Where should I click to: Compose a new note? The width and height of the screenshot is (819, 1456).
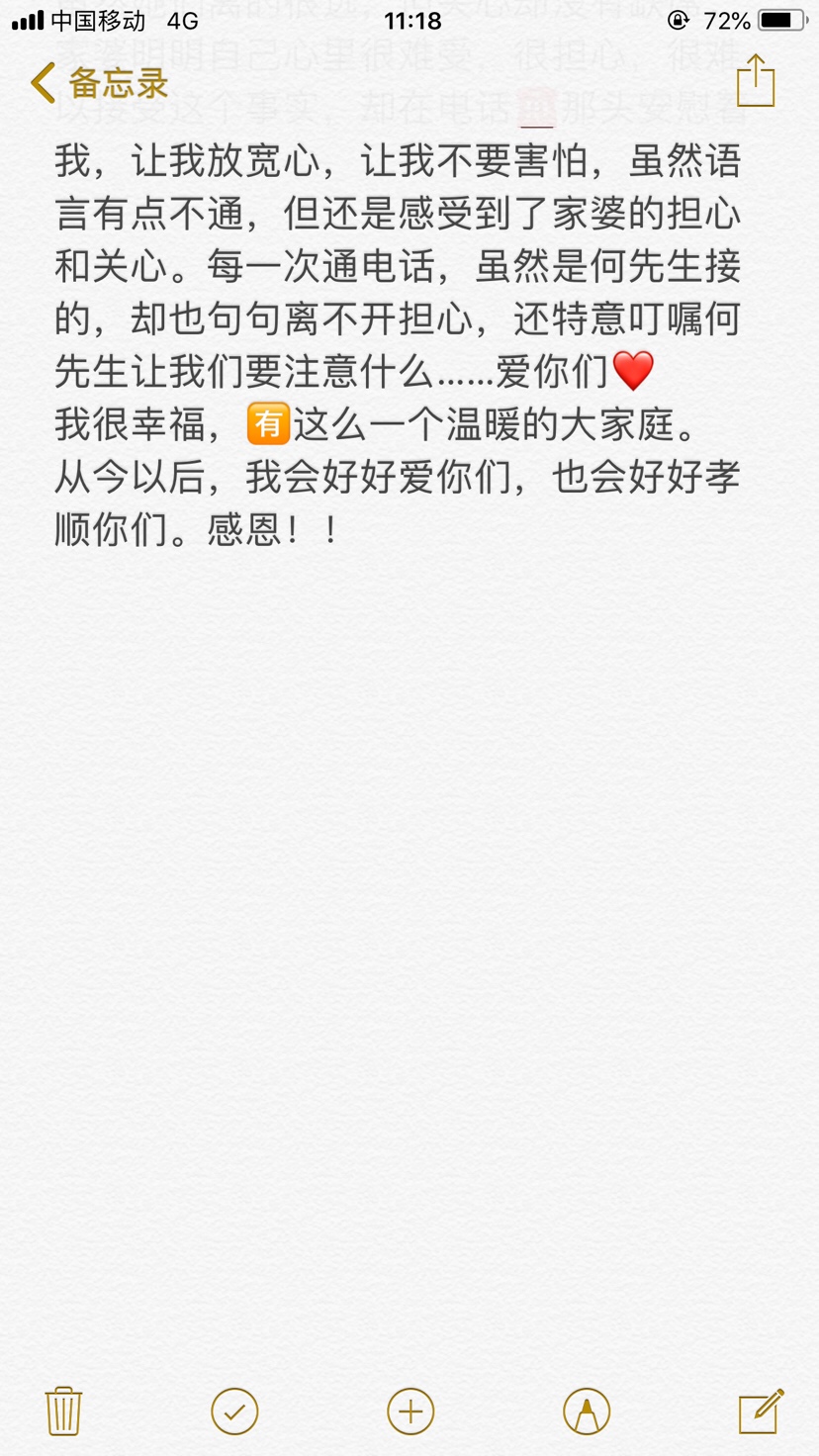pos(761,1411)
